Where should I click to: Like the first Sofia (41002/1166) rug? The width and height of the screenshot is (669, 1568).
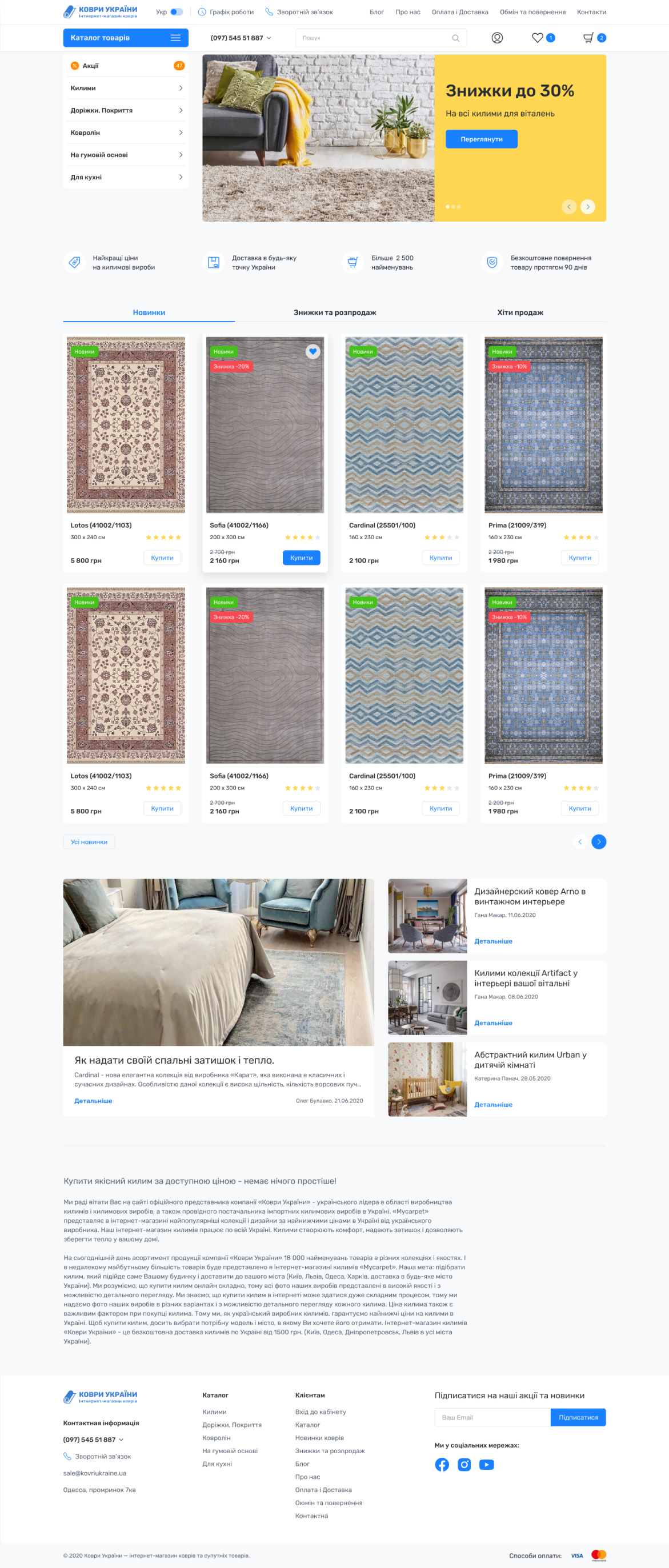[313, 351]
